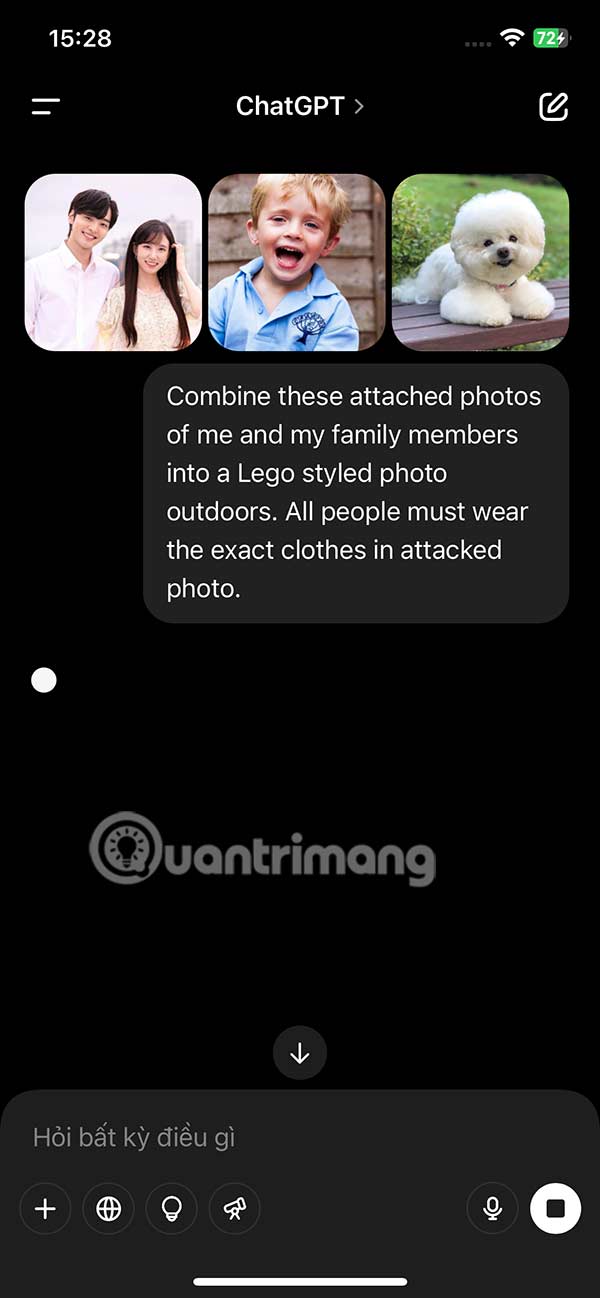Image resolution: width=600 pixels, height=1298 pixels.
Task: Open the attached white dog photo
Action: [480, 262]
